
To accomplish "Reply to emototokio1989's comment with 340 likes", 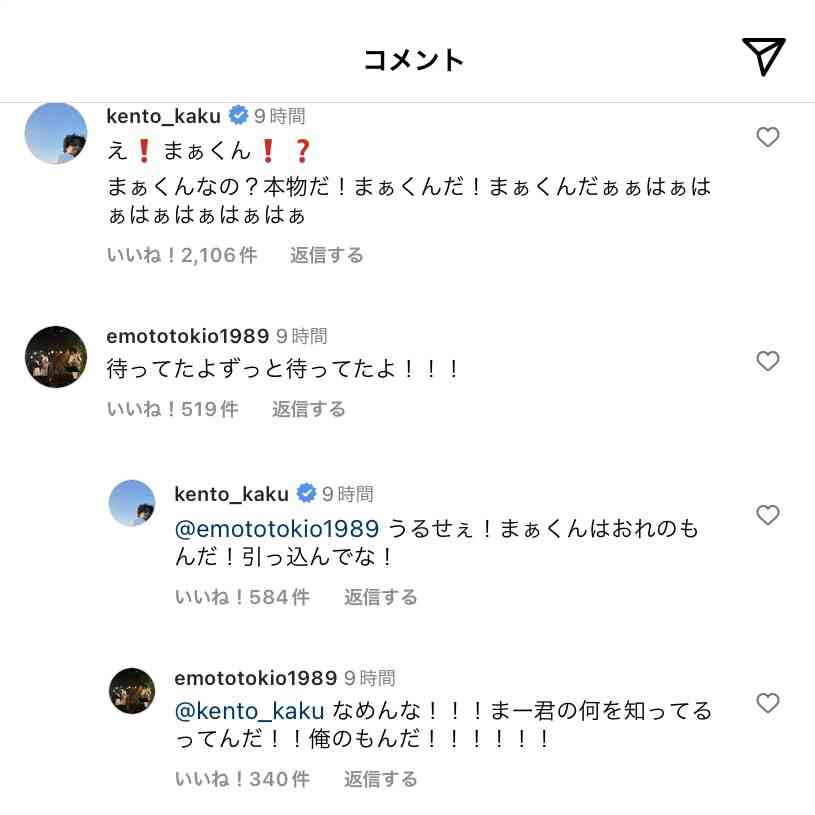I will click(x=380, y=779).
